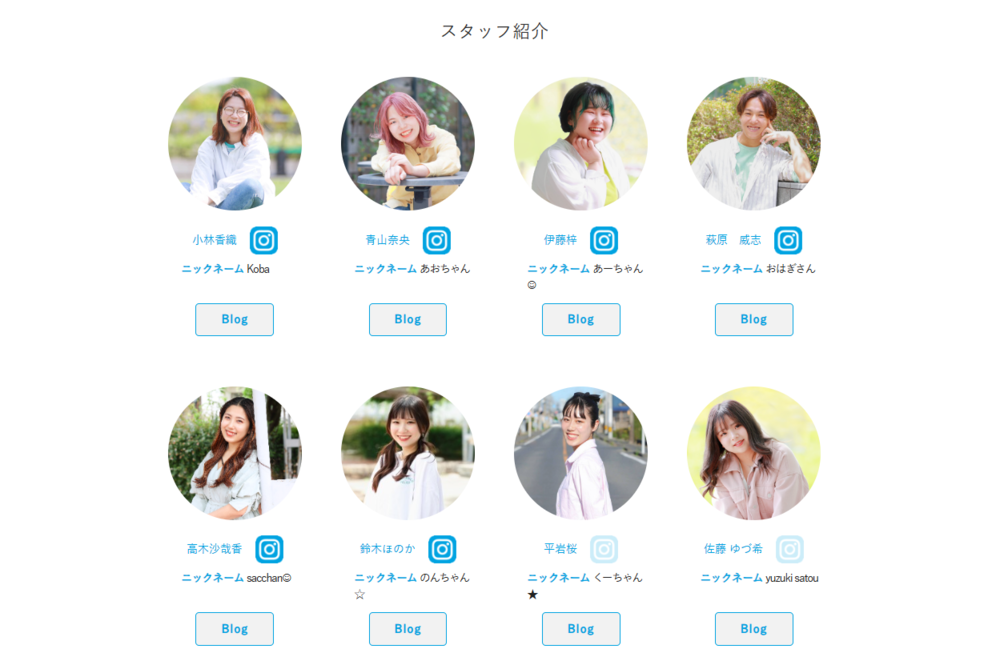1000x665 pixels.
Task: Read sacchan's Blog
Action: coord(234,629)
